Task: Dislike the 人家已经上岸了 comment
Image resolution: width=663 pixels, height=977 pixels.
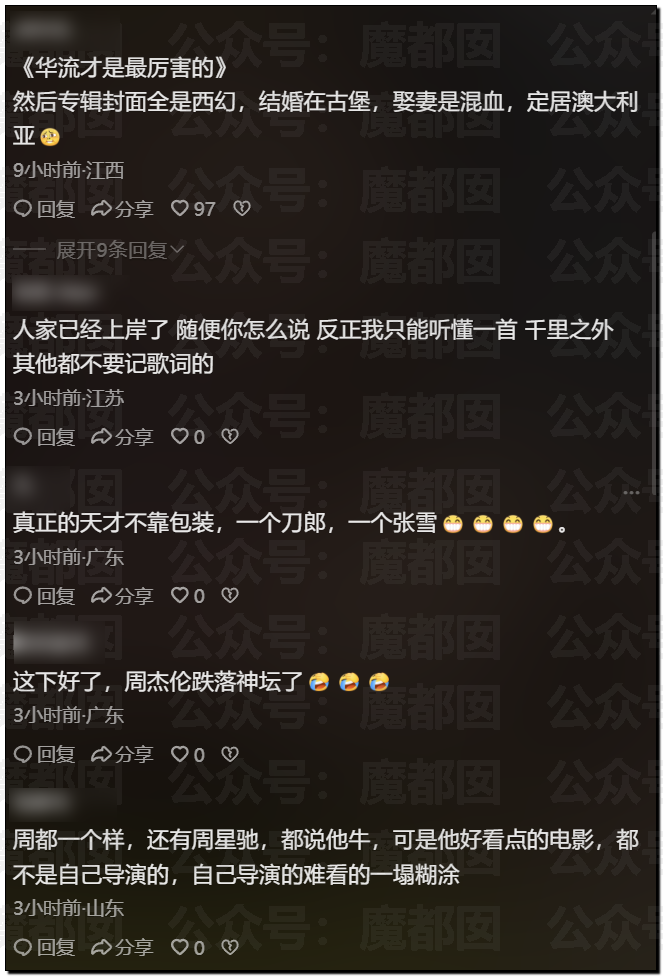Action: click(230, 437)
